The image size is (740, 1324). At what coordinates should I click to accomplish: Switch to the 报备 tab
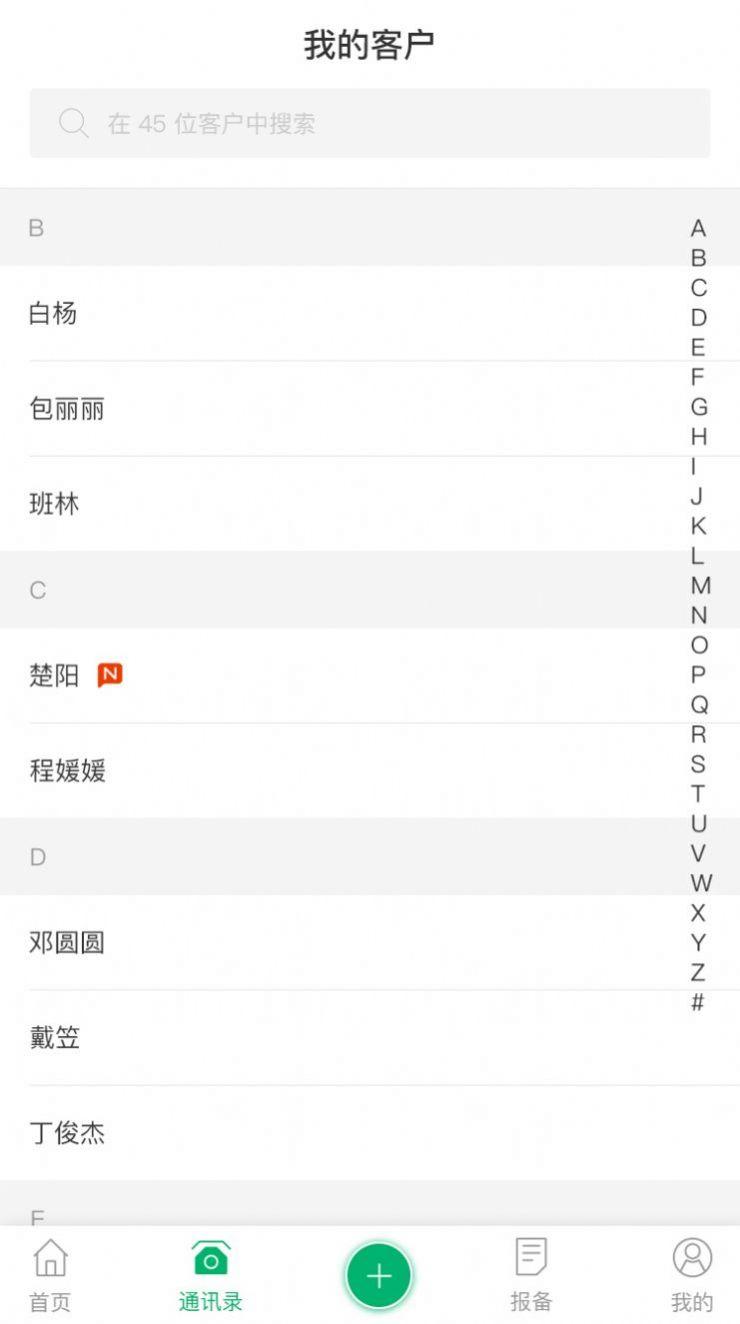pos(531,1275)
